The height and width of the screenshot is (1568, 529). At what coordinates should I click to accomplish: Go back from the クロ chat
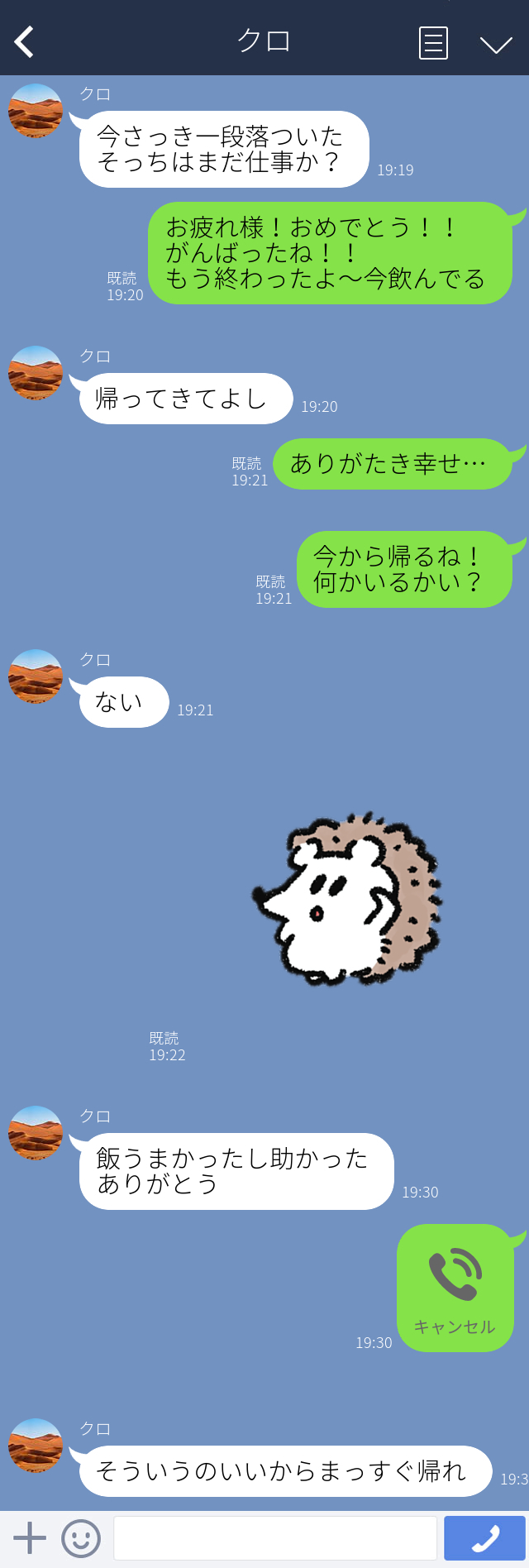click(x=25, y=42)
